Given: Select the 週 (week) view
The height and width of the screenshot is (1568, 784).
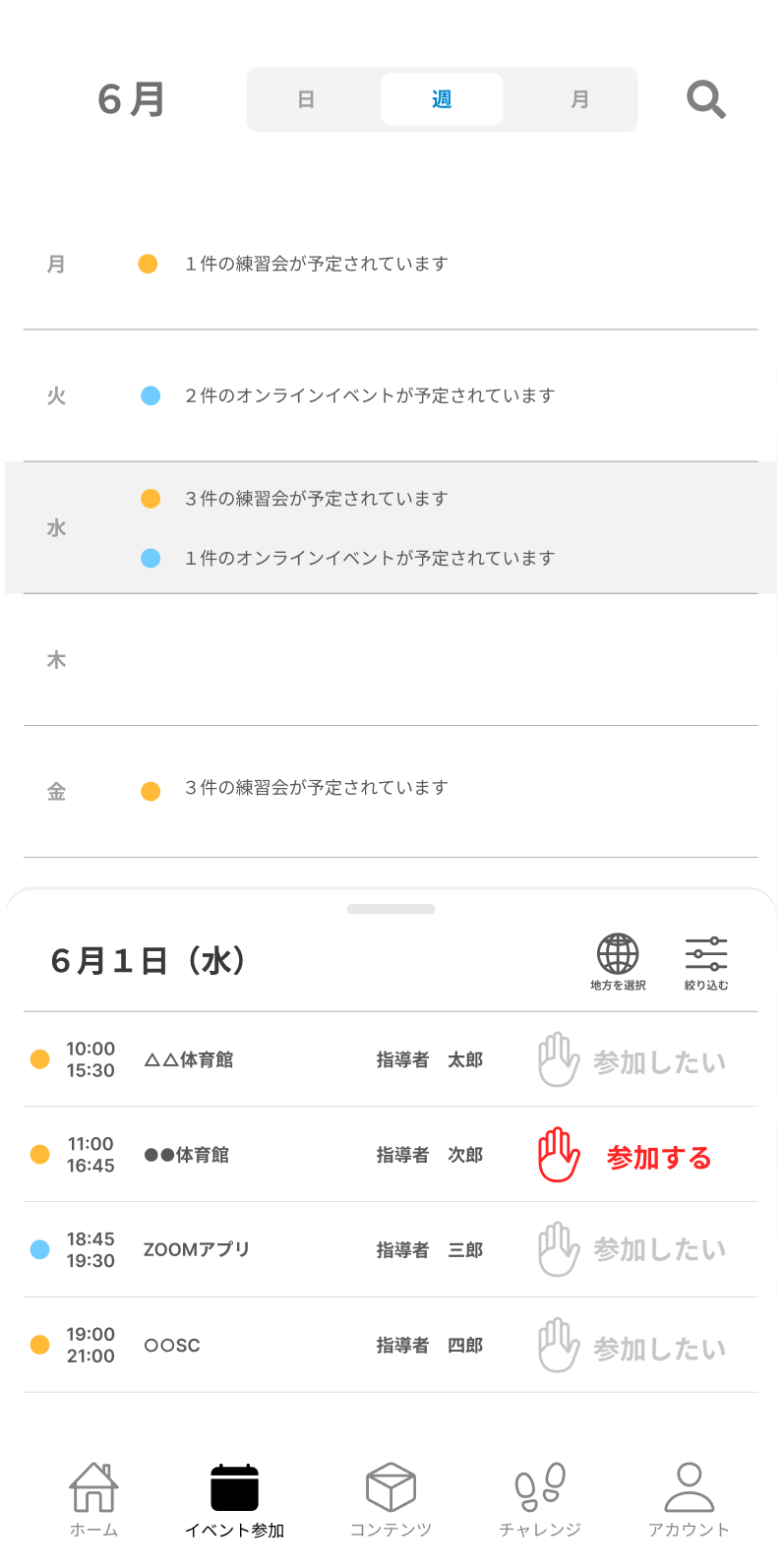Looking at the screenshot, I should point(442,99).
